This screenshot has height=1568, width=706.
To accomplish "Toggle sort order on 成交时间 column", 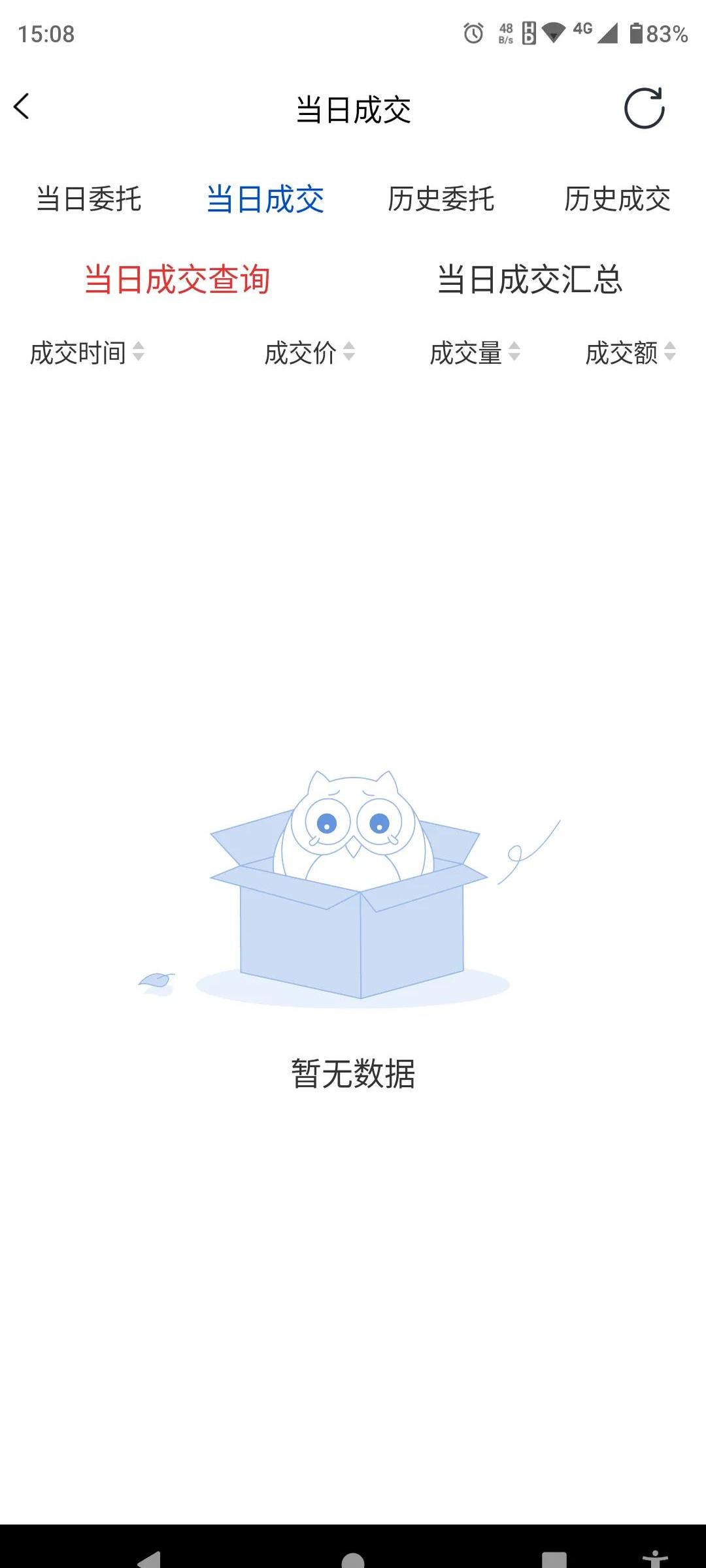I will (x=78, y=353).
